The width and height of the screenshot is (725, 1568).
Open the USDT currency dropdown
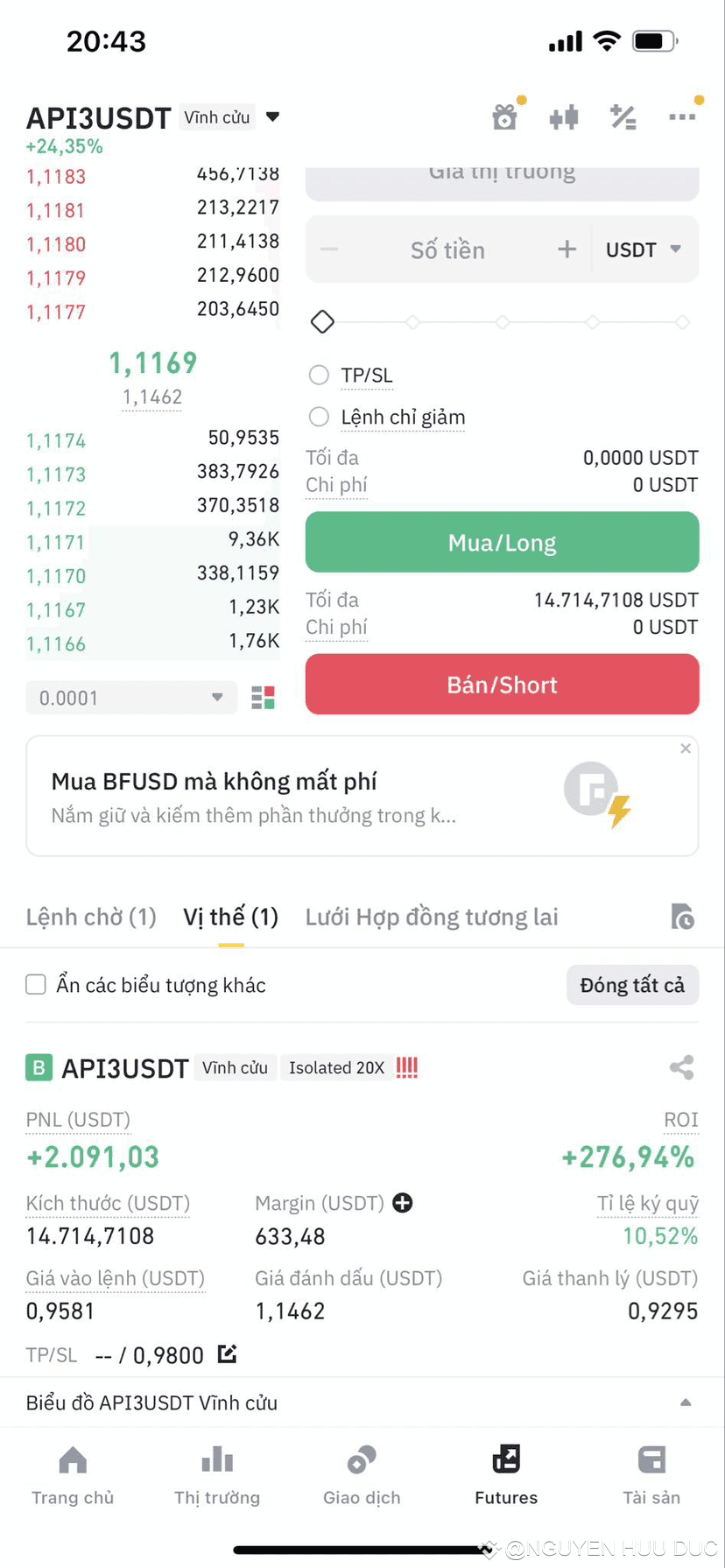[644, 250]
